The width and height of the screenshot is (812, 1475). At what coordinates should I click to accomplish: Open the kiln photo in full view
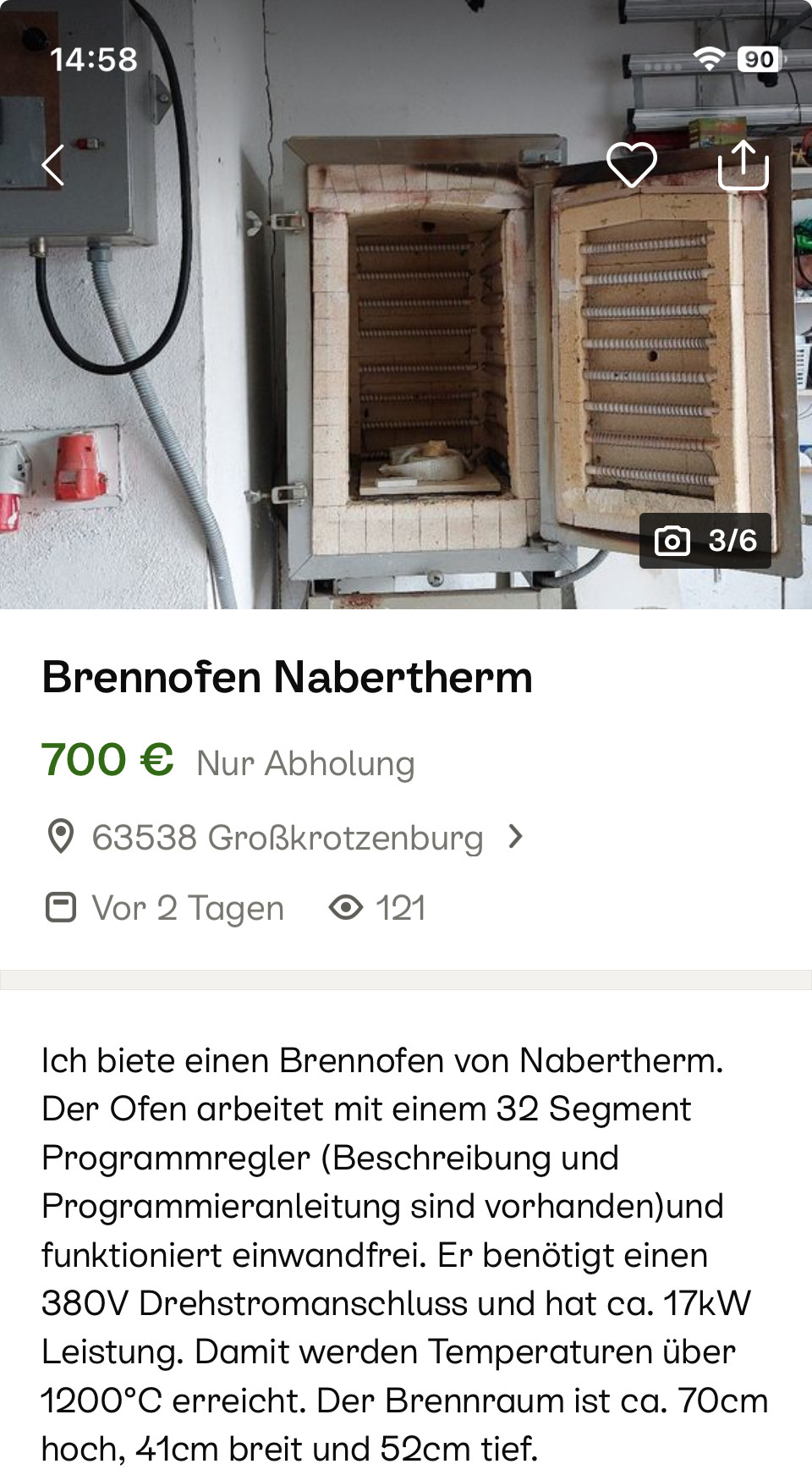point(406,355)
